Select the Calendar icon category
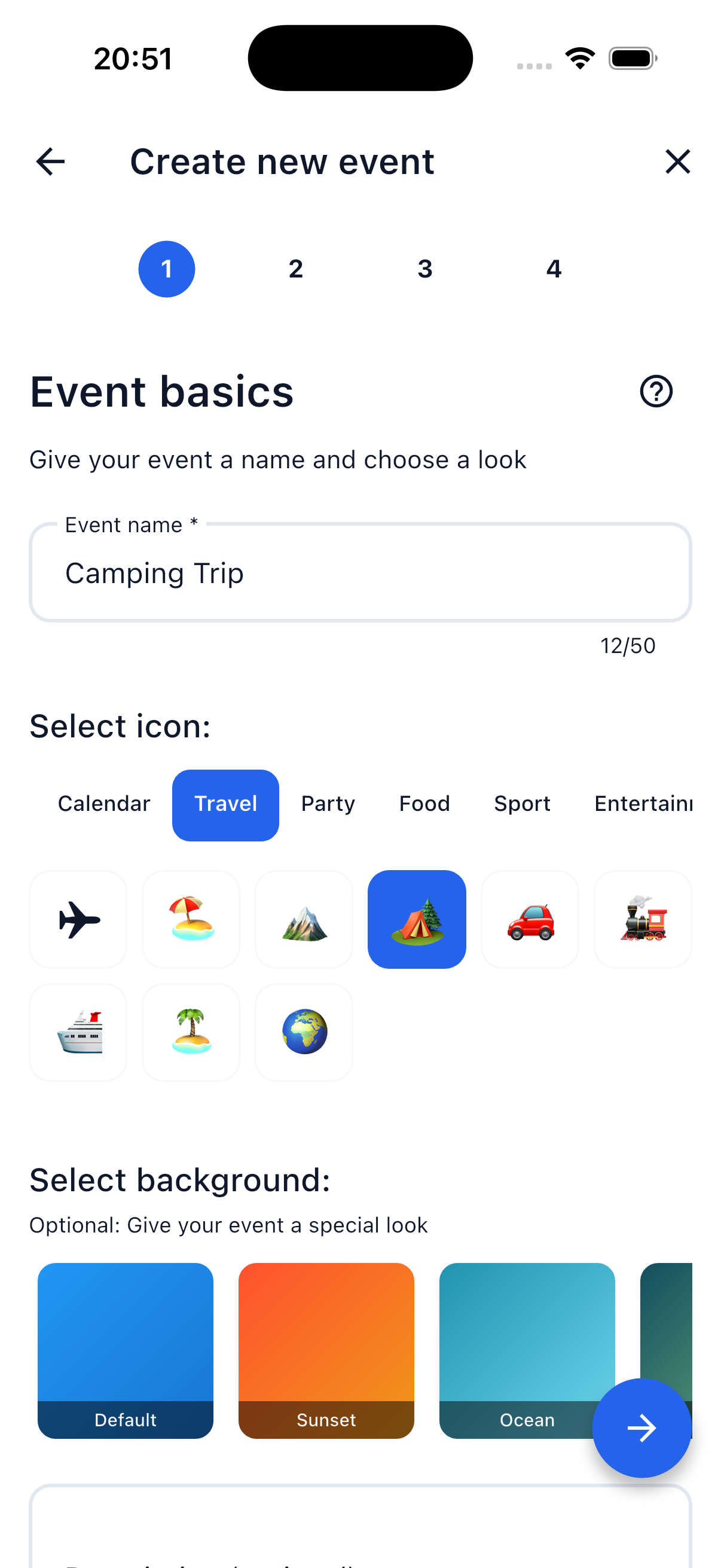 (104, 804)
